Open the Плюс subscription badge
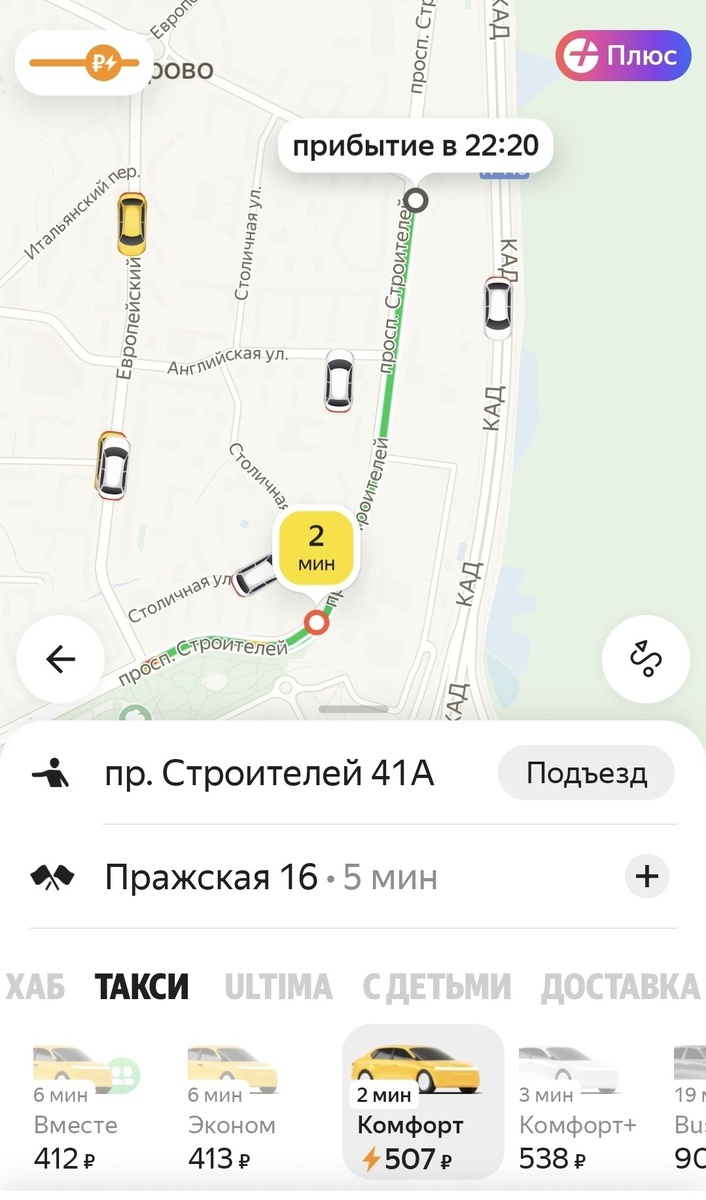706x1200 pixels. [x=623, y=55]
